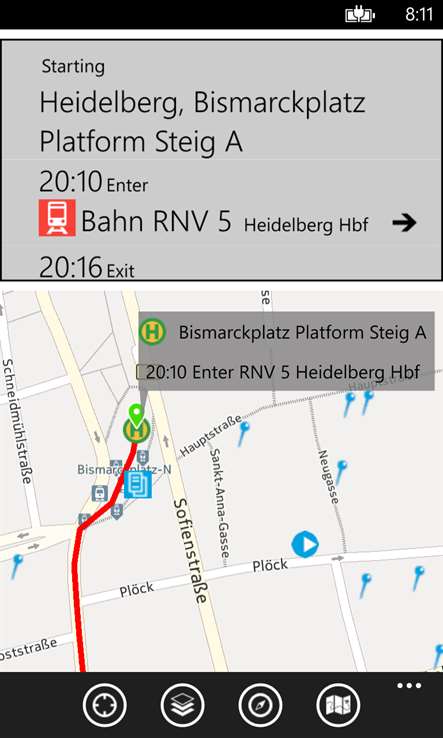Tap the compass button in the app bar
This screenshot has height=738, width=443.
click(260, 705)
